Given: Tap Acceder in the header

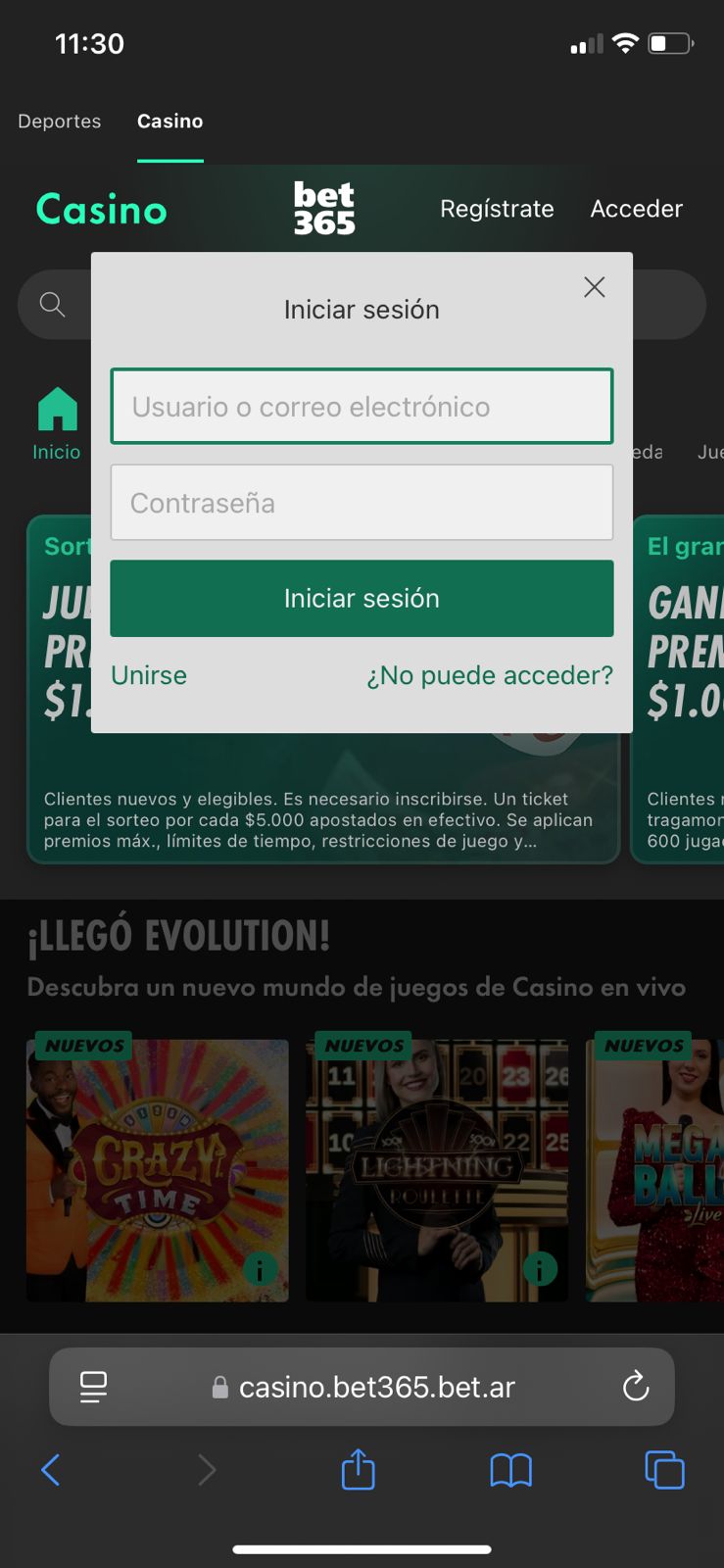Looking at the screenshot, I should 636,209.
